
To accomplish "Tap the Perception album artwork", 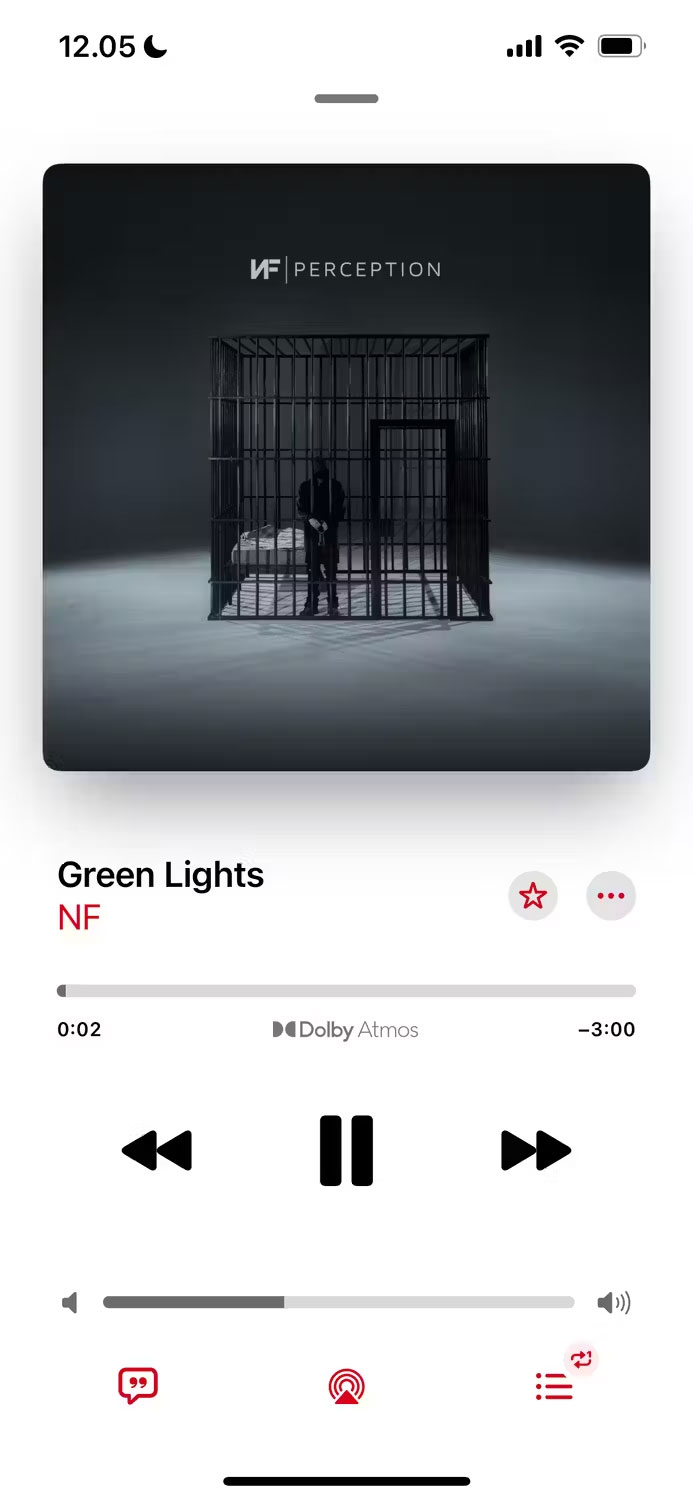I will tap(346, 467).
